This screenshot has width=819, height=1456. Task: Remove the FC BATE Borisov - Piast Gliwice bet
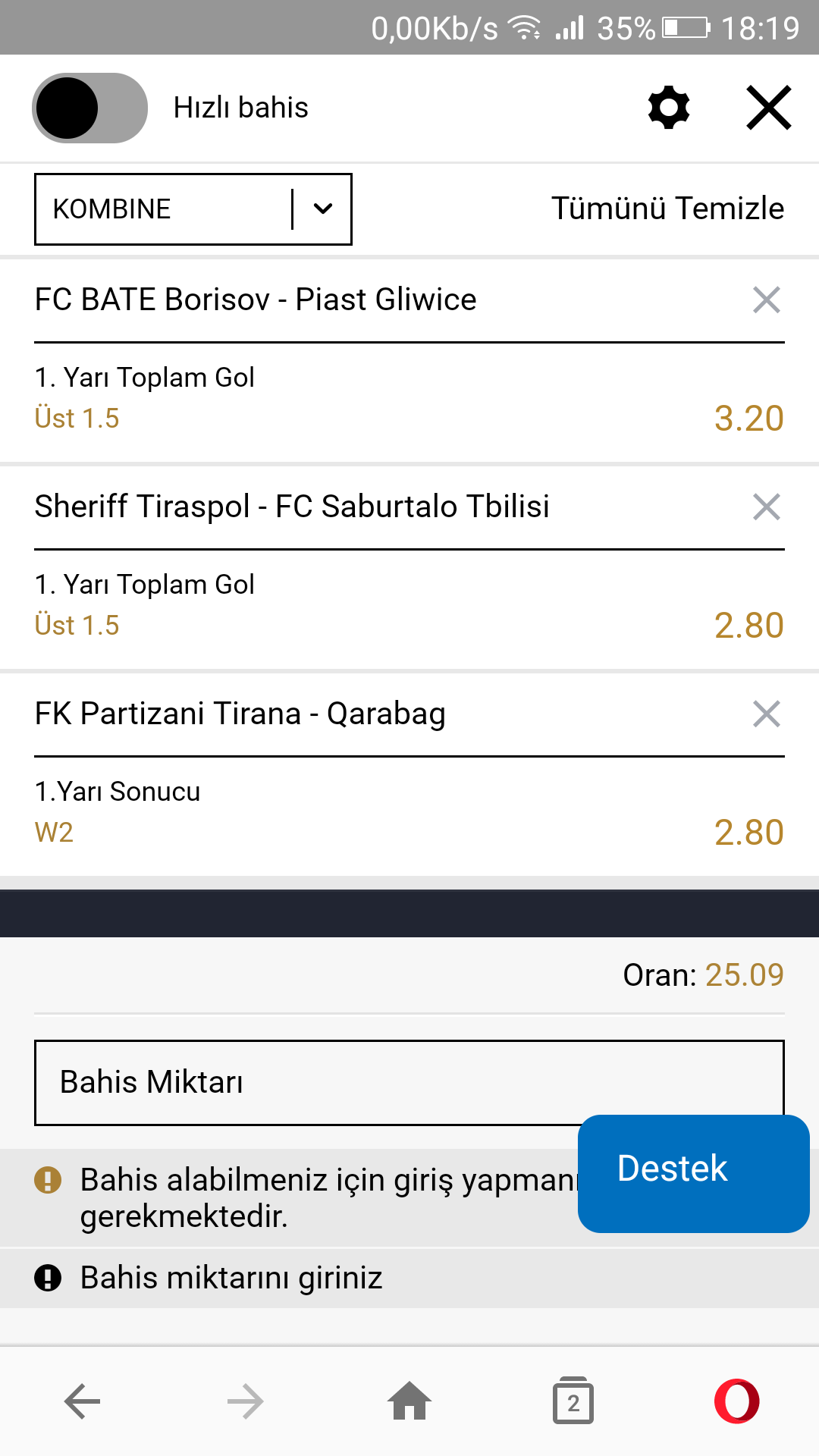click(x=767, y=300)
